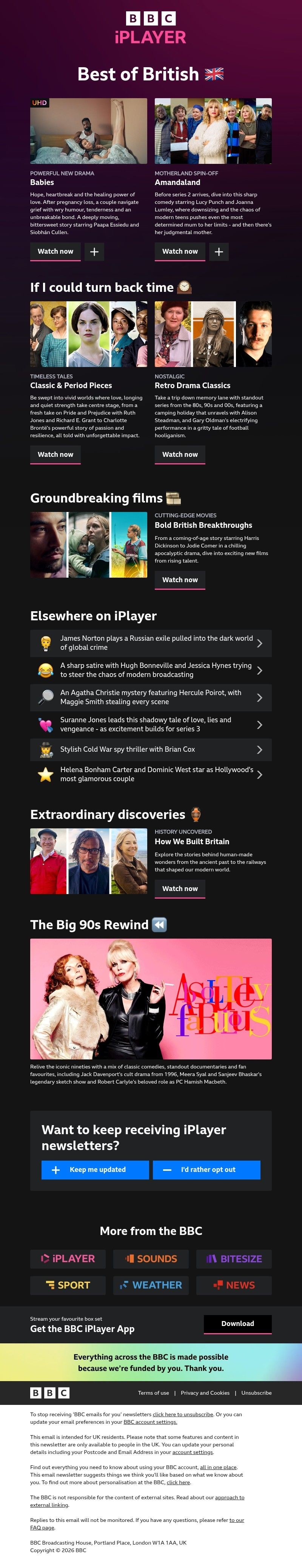Go to BBC Weather
The image size is (302, 1568).
tap(151, 1285)
